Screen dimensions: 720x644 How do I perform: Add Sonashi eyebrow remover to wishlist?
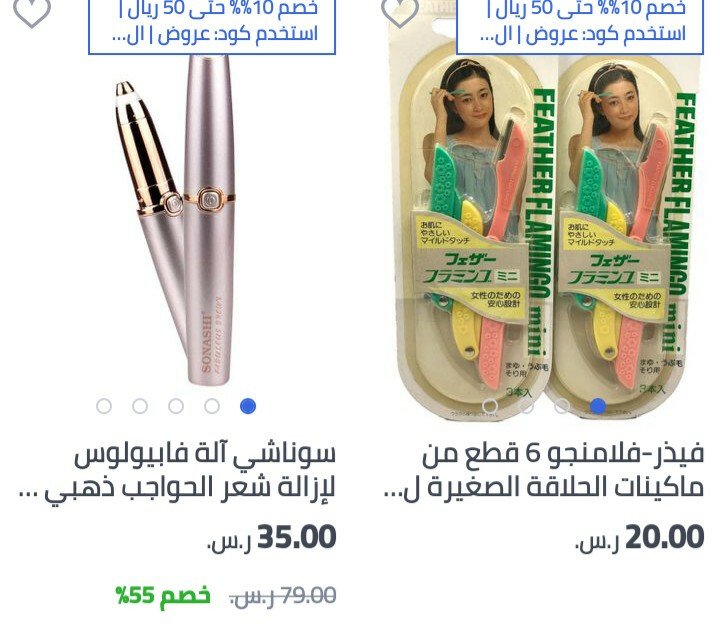point(31,12)
